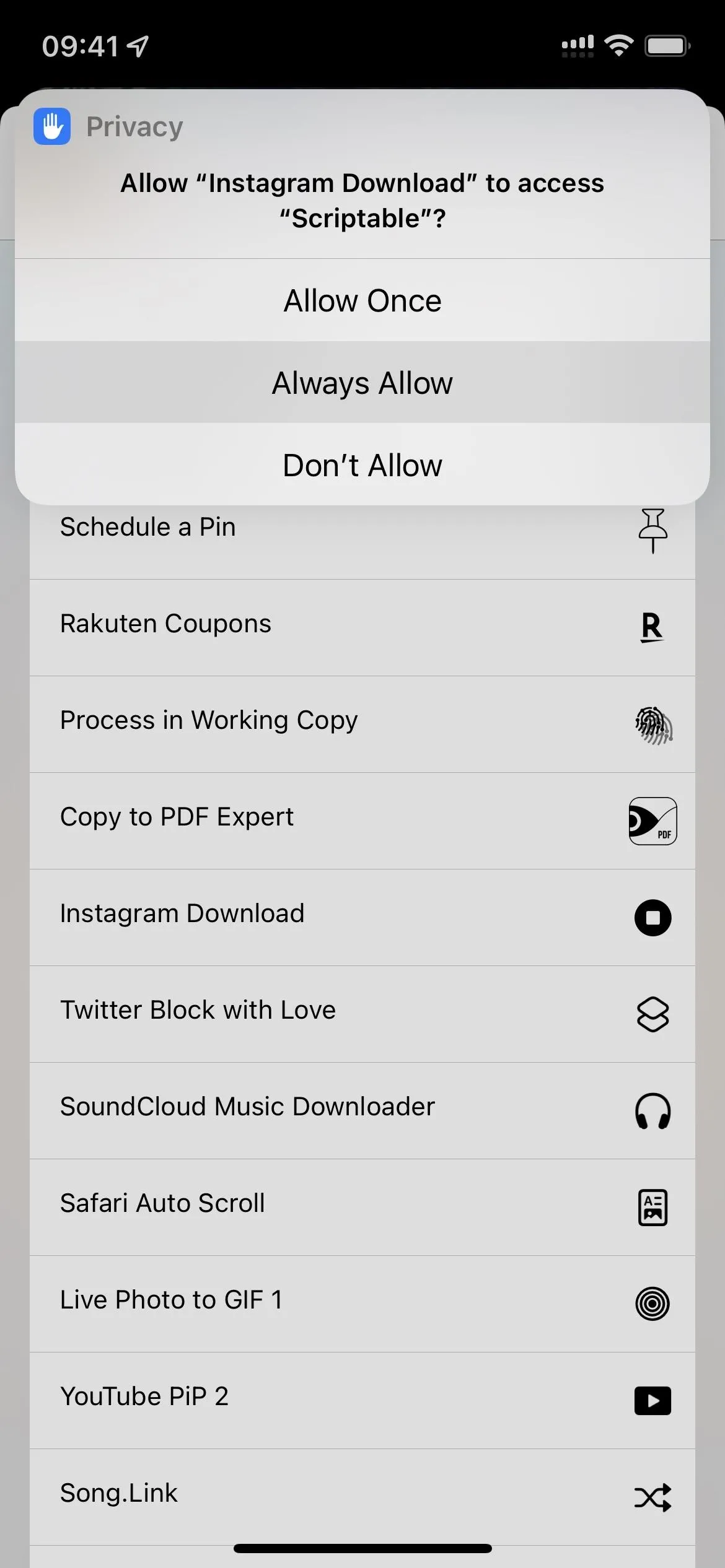Select Always Allow for Scriptable access
The height and width of the screenshot is (1568, 725).
pyautogui.click(x=362, y=383)
